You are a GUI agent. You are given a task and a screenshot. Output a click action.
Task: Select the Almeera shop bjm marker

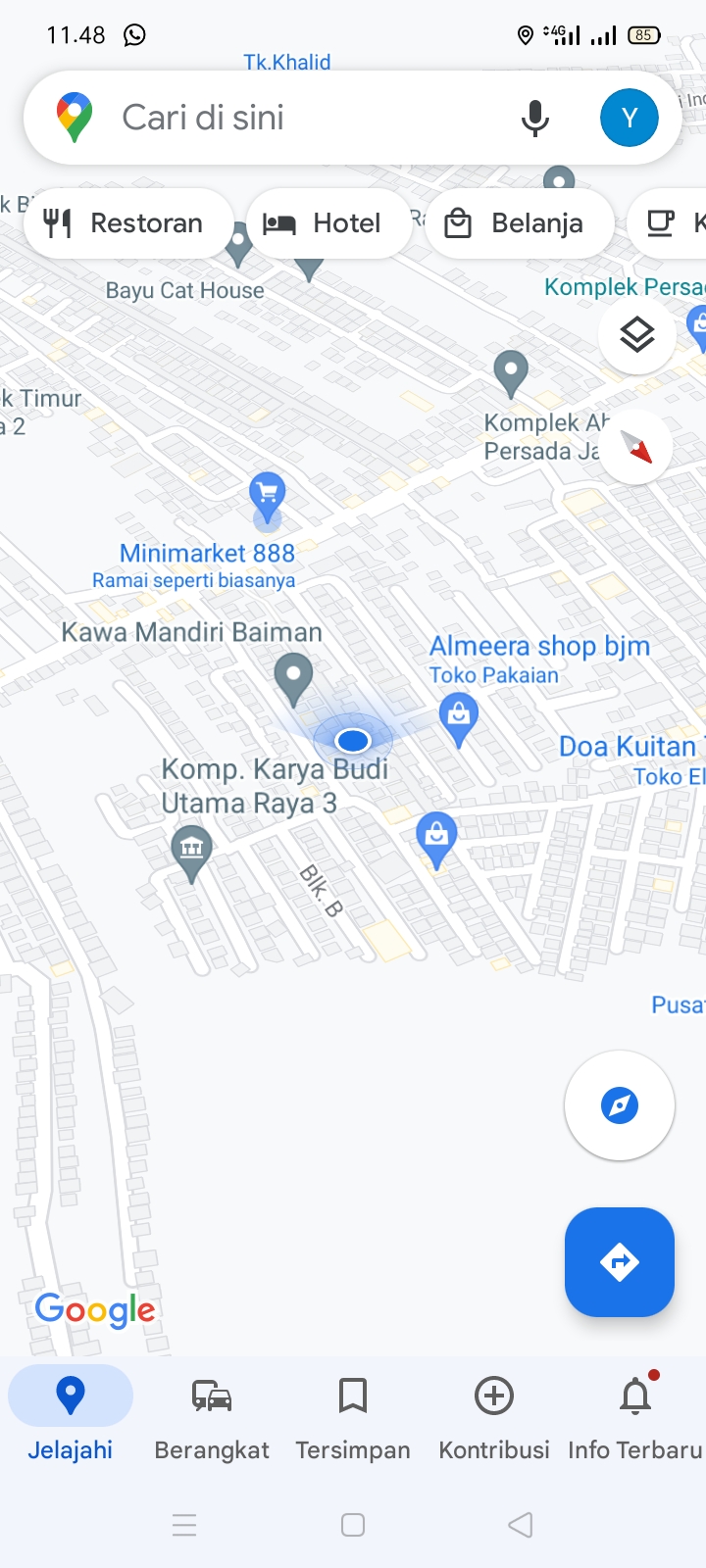click(458, 715)
